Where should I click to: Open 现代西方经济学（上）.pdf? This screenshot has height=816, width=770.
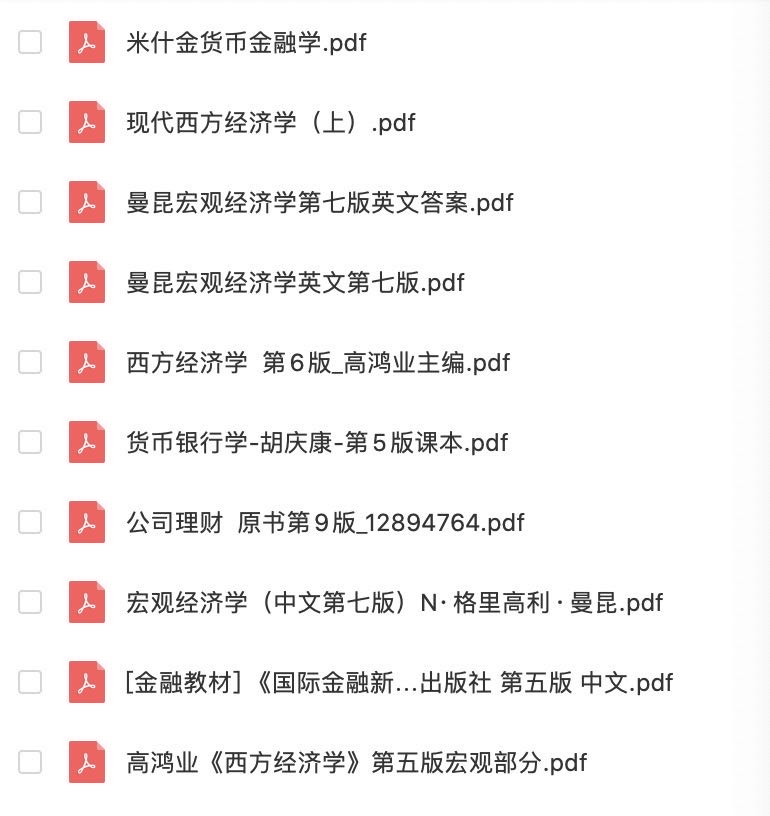(270, 123)
